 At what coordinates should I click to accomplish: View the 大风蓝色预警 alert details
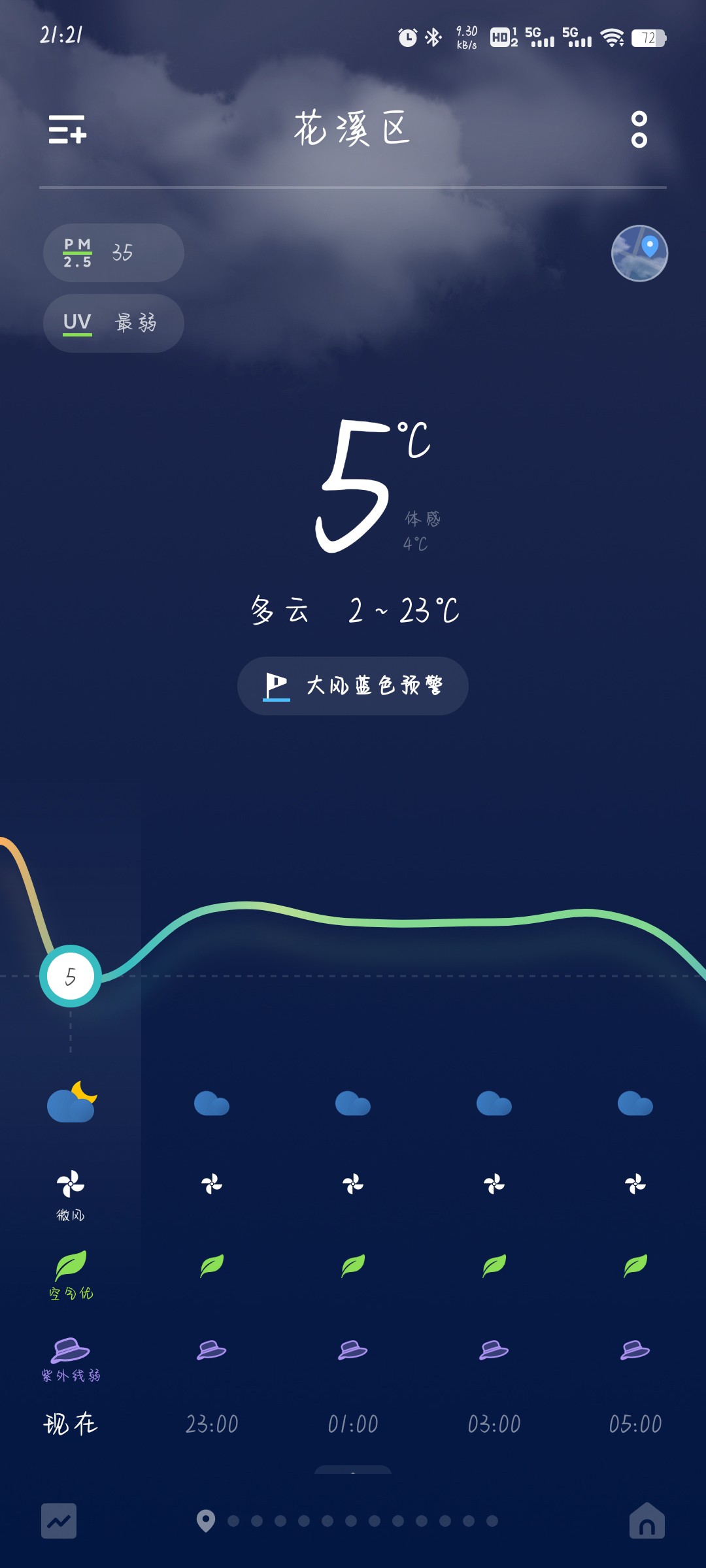(353, 686)
